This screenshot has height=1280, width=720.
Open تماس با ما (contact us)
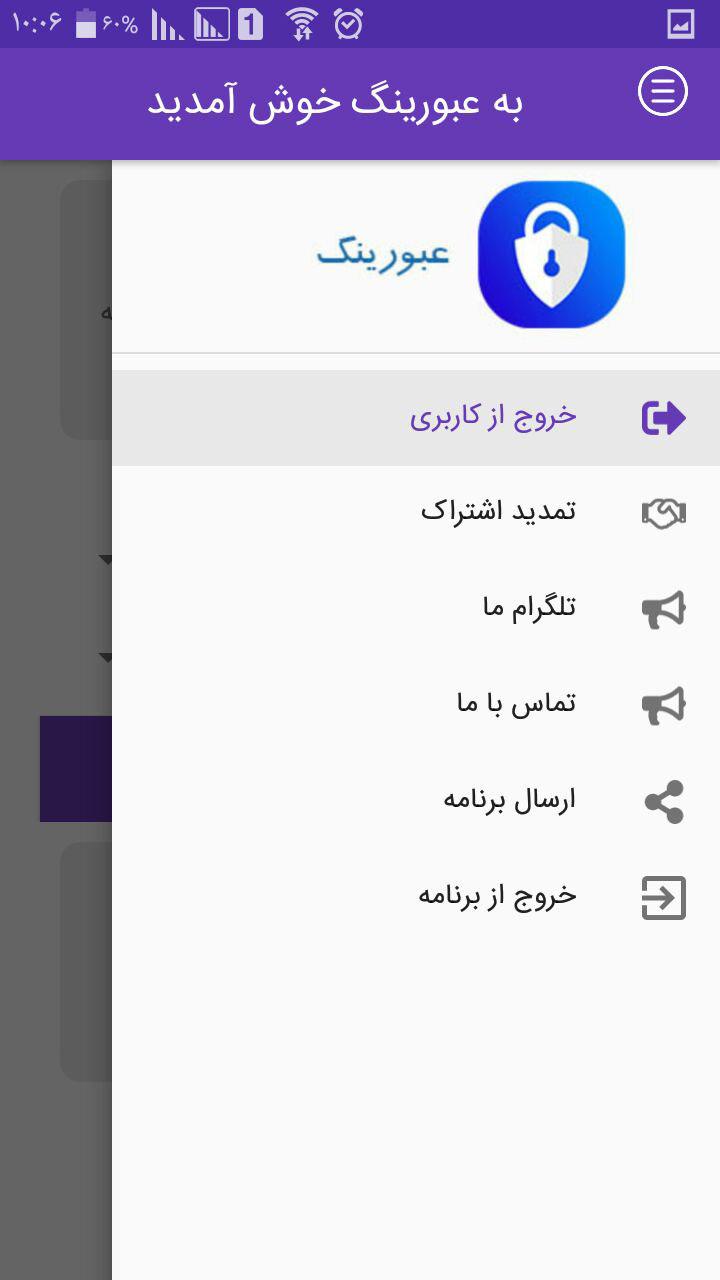click(516, 704)
